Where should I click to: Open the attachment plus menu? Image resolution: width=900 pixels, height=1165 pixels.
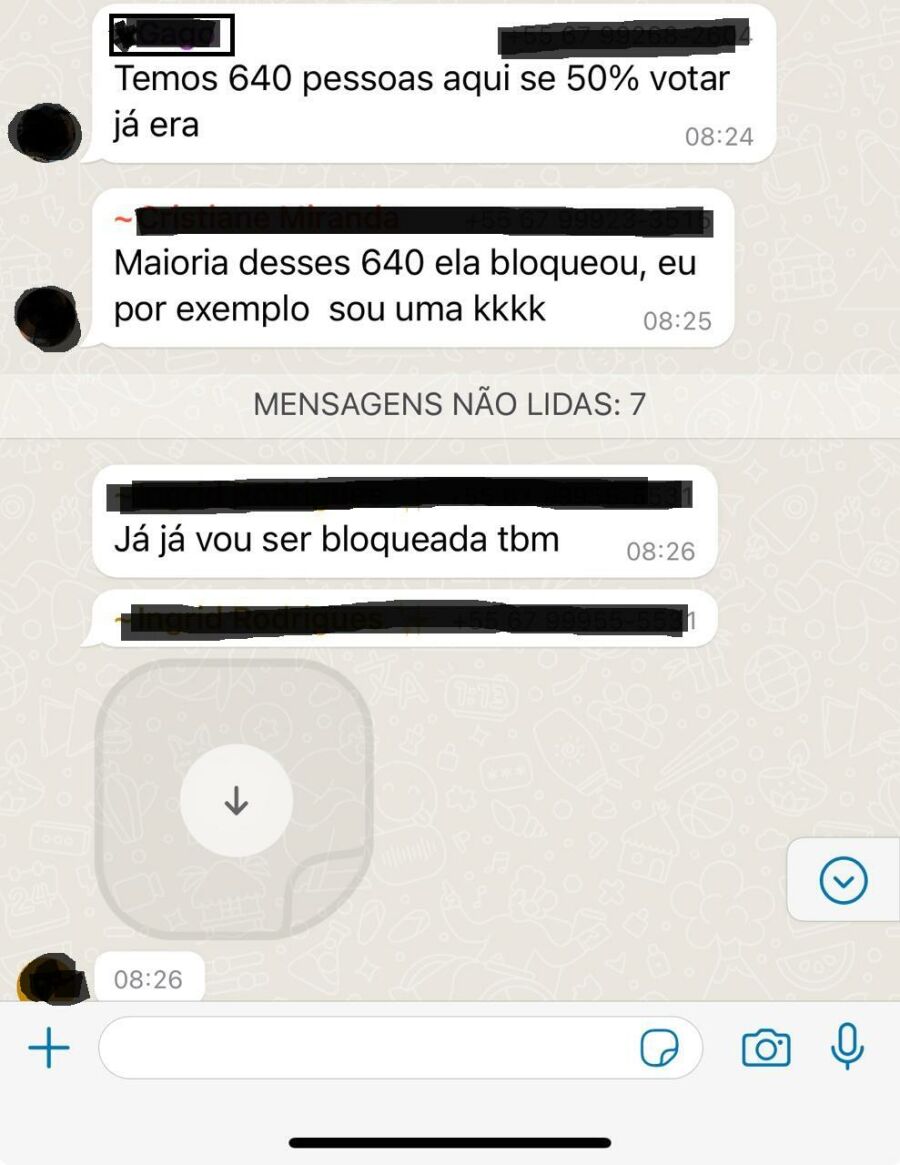pyautogui.click(x=48, y=1049)
